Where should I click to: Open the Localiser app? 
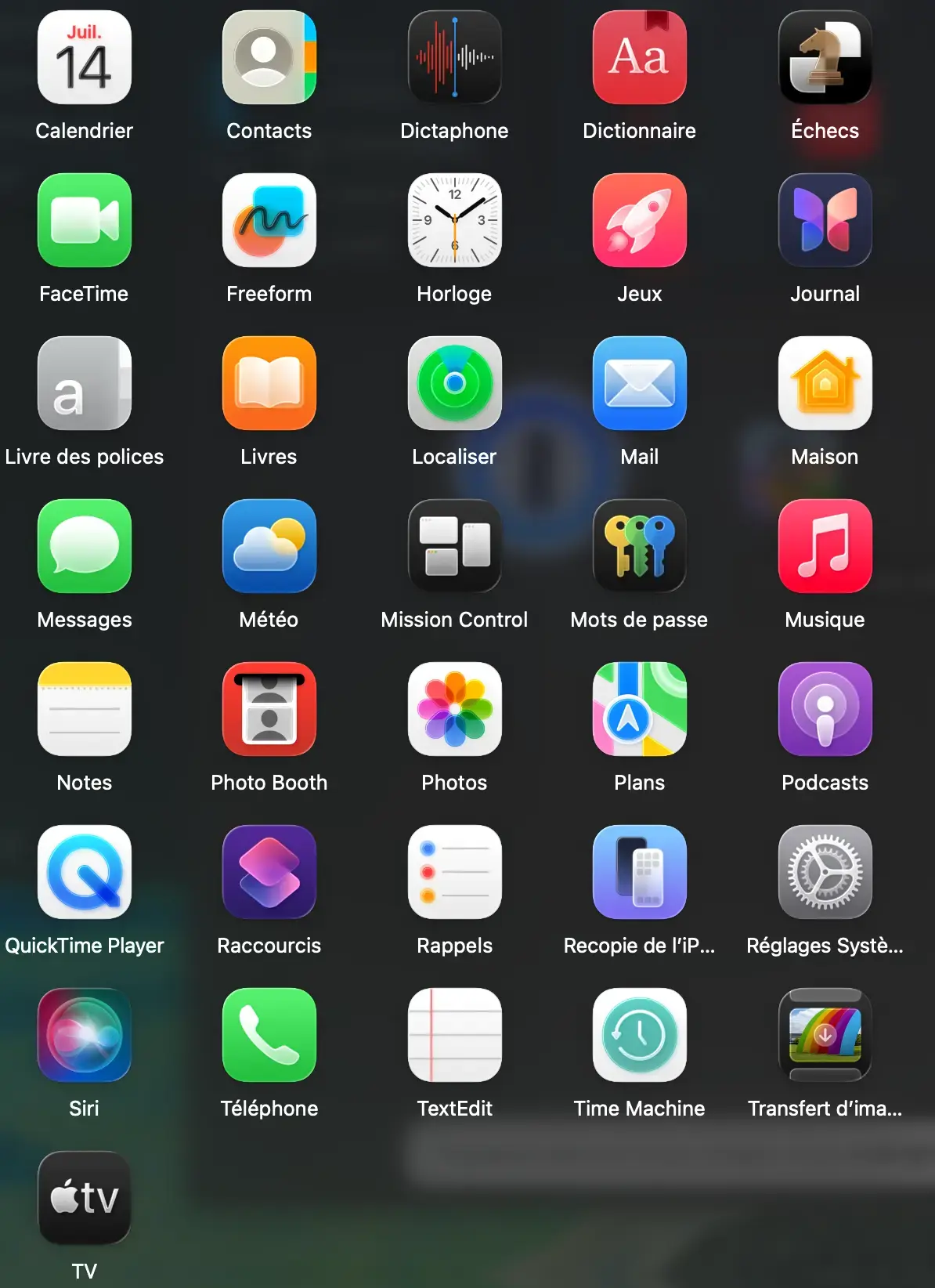tap(454, 384)
